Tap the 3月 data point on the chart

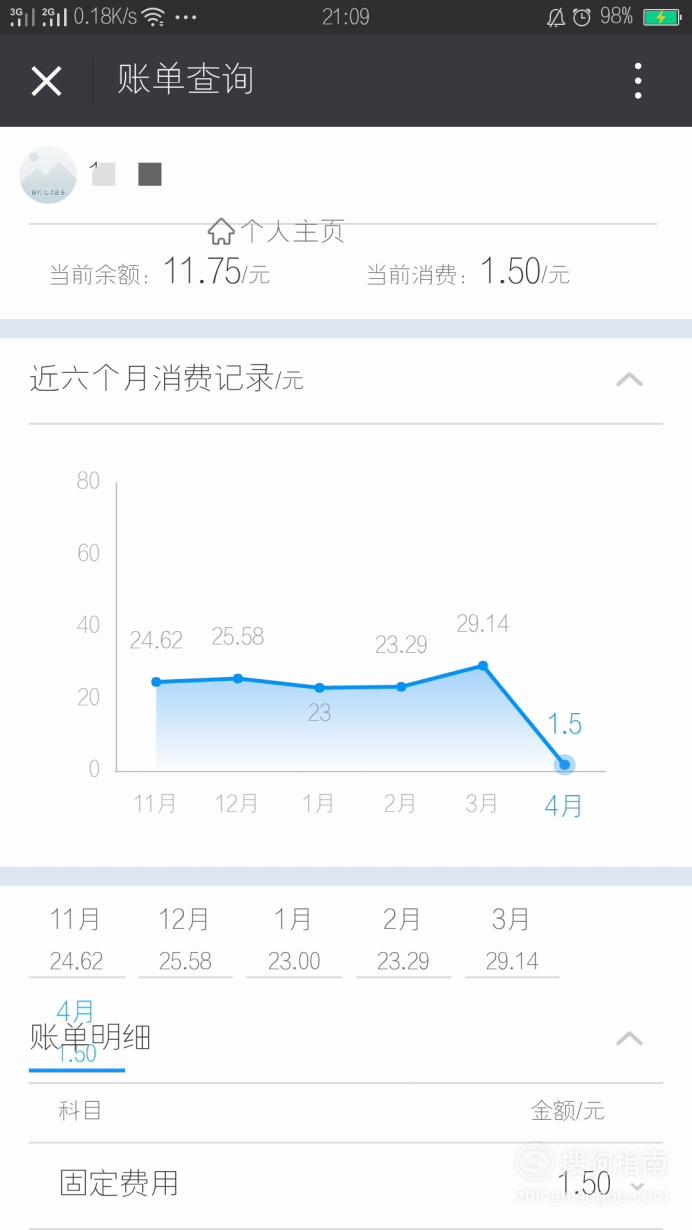point(482,665)
